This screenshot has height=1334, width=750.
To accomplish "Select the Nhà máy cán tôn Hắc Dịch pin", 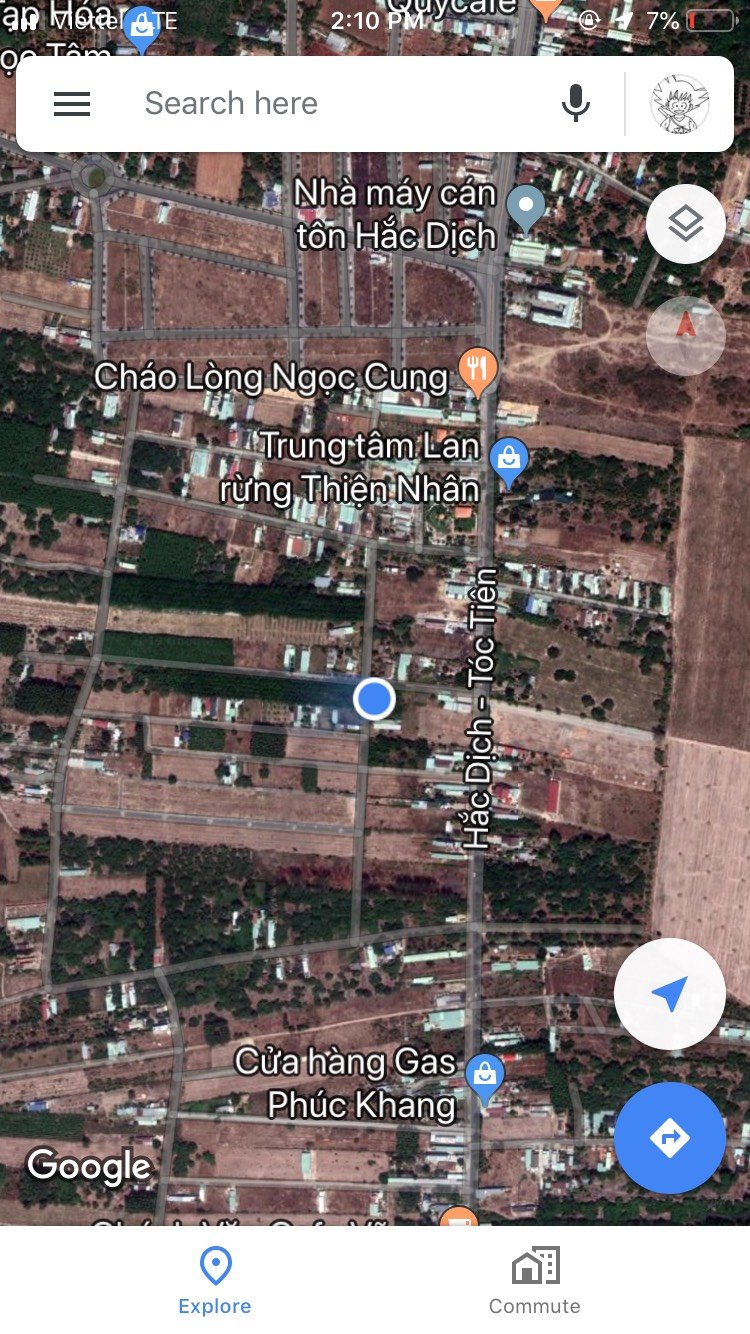I will [x=526, y=208].
